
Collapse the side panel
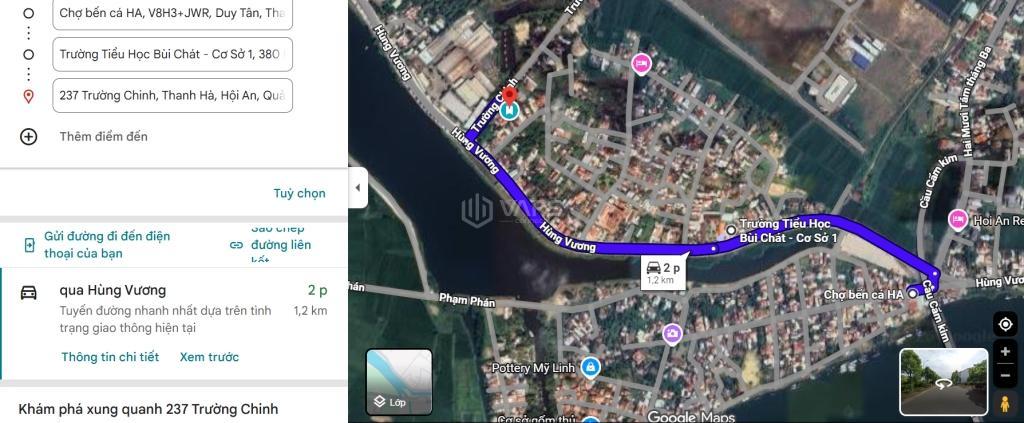pyautogui.click(x=358, y=187)
